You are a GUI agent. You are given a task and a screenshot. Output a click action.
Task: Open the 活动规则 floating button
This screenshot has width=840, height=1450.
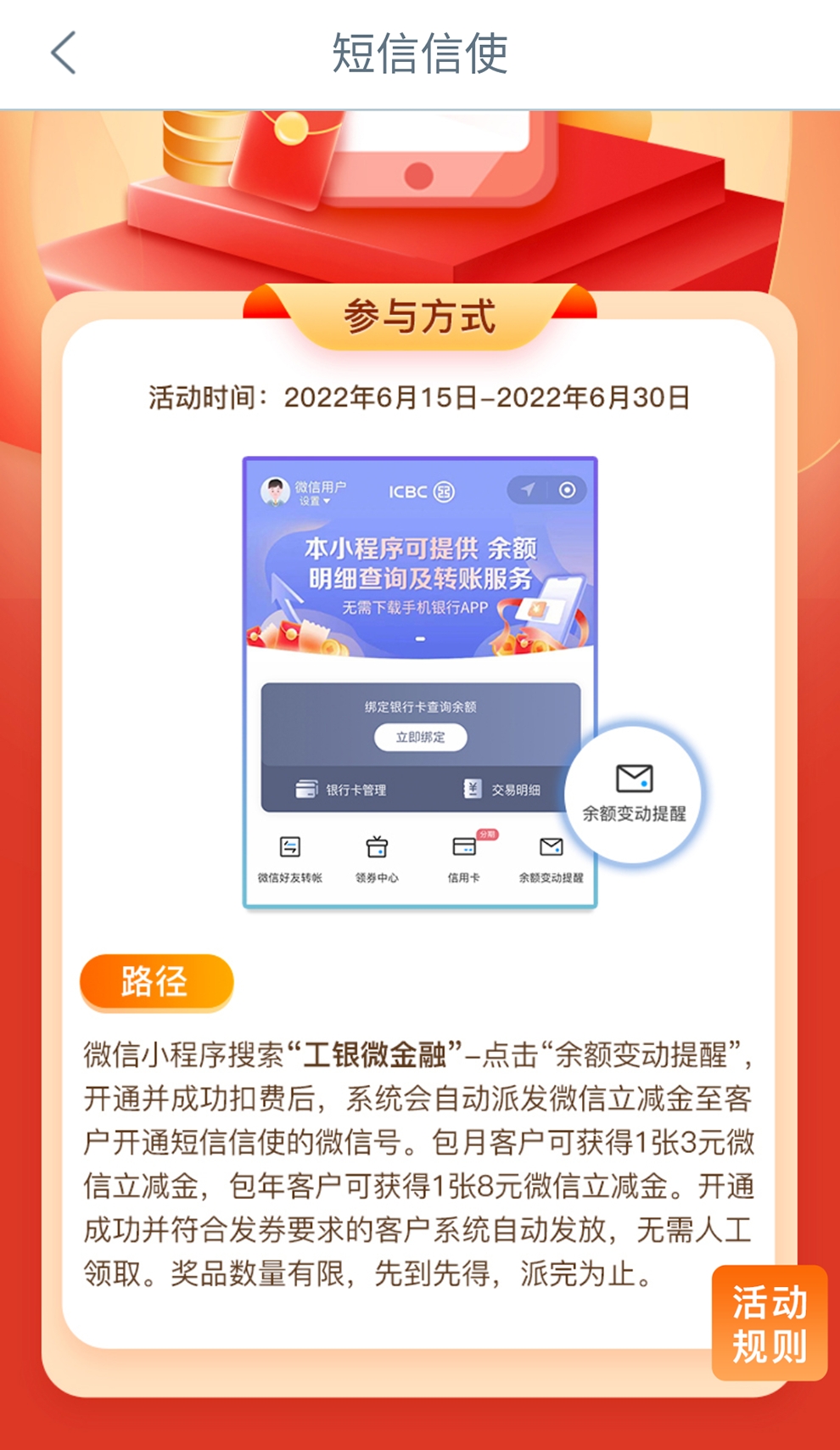tap(770, 1323)
